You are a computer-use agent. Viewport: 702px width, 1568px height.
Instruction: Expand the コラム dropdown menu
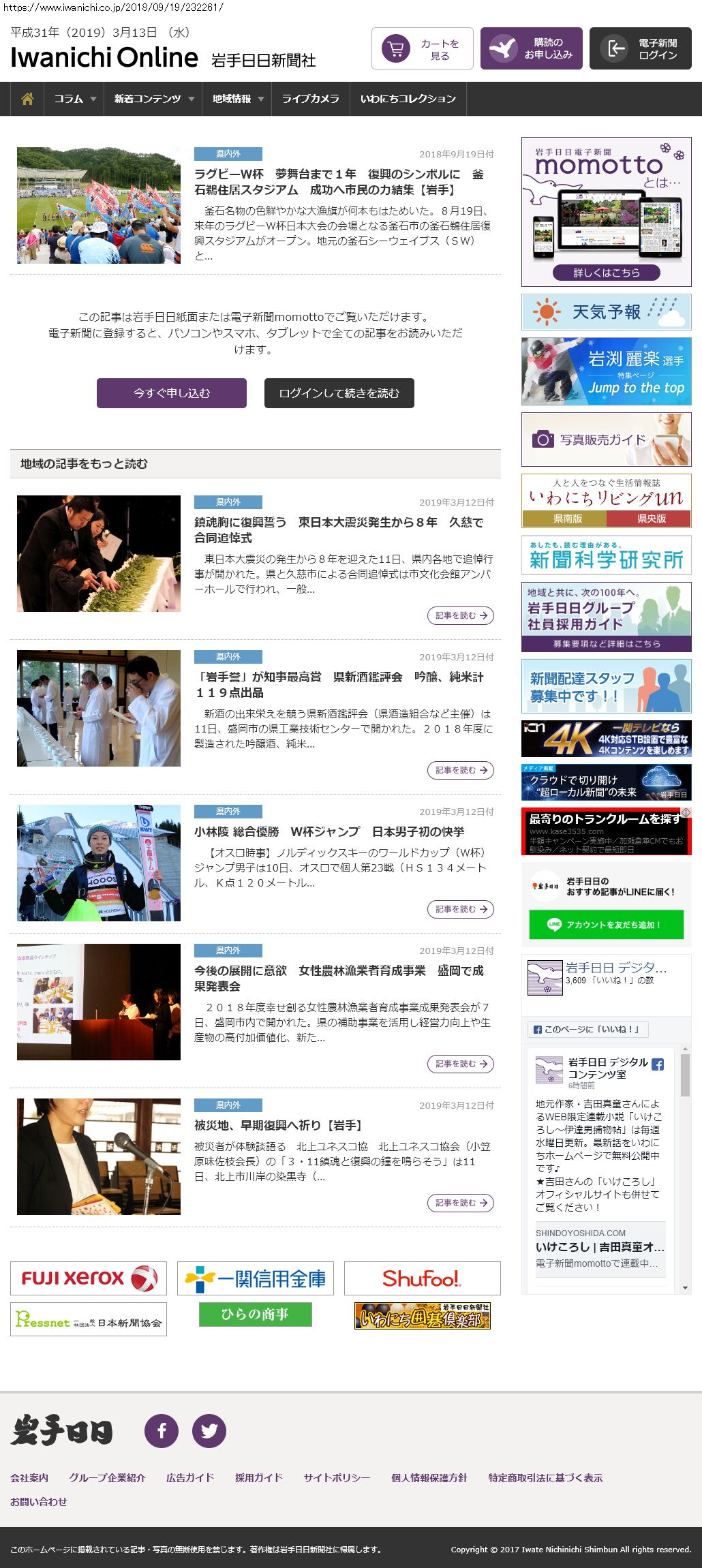(x=74, y=99)
